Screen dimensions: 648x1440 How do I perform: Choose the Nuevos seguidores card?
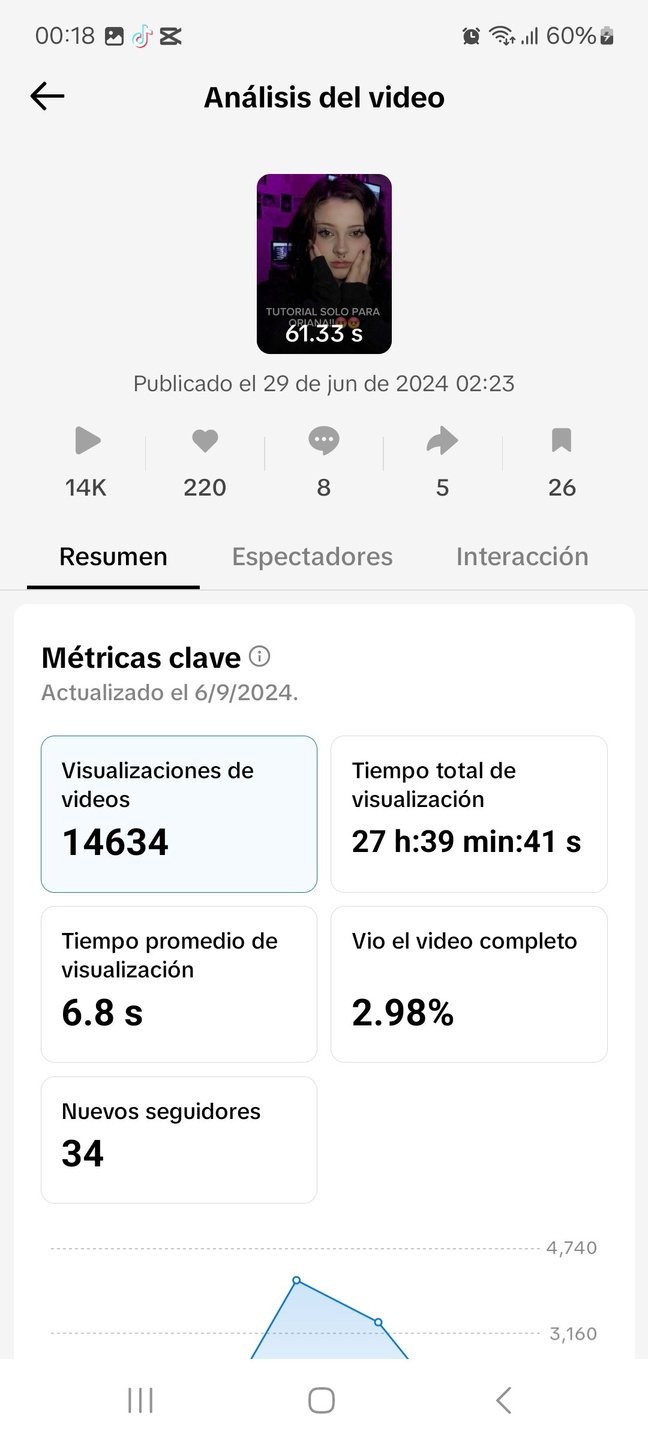coord(179,1139)
